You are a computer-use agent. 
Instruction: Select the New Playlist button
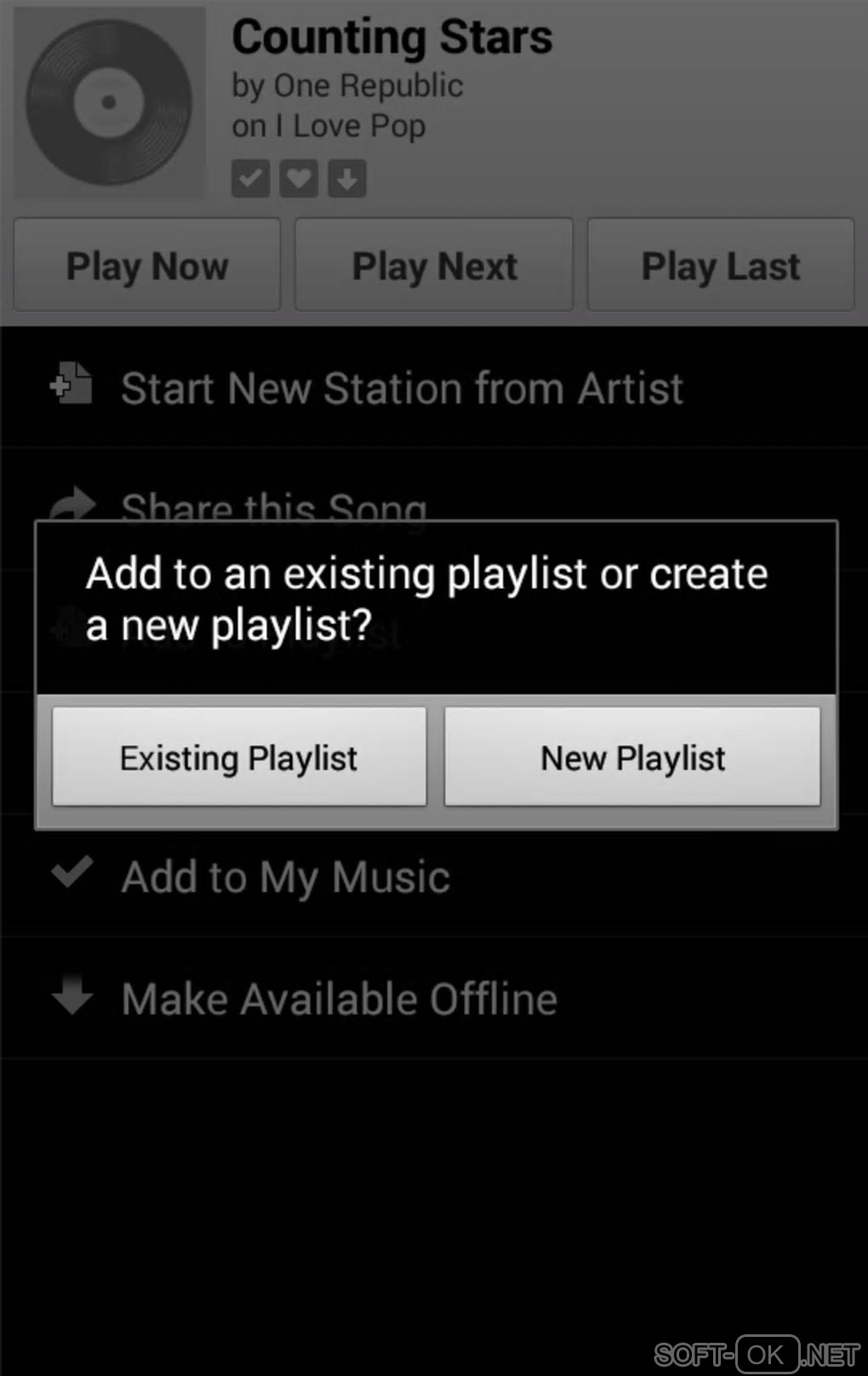click(x=632, y=757)
